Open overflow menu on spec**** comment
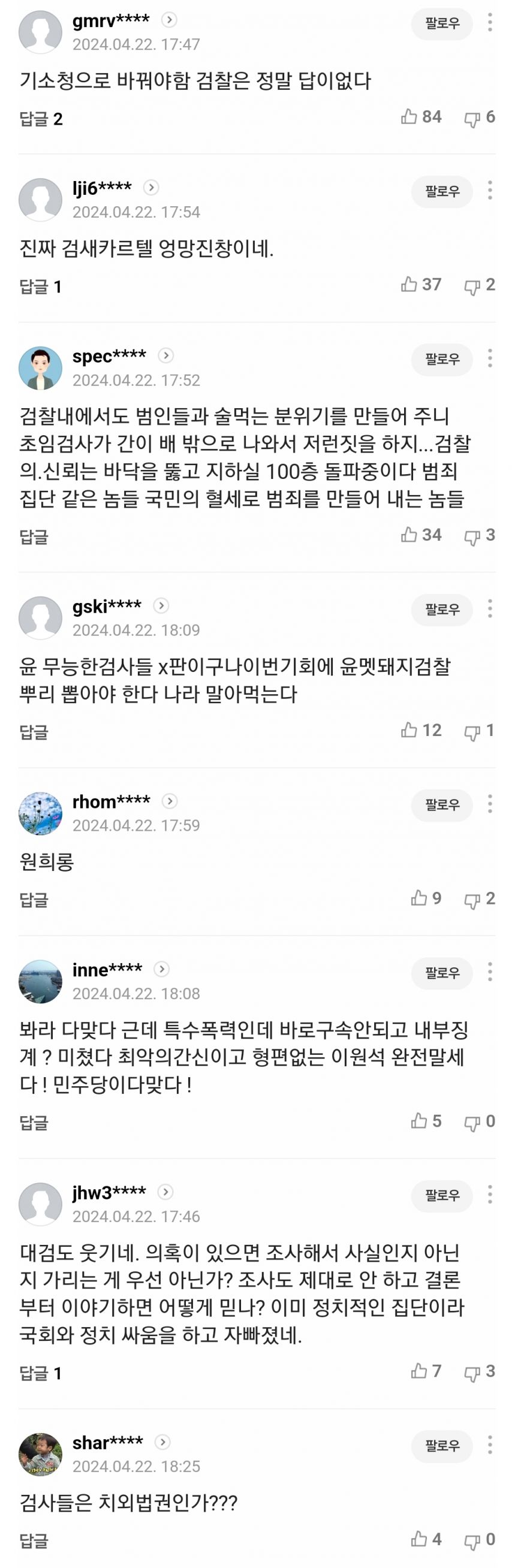 click(490, 358)
